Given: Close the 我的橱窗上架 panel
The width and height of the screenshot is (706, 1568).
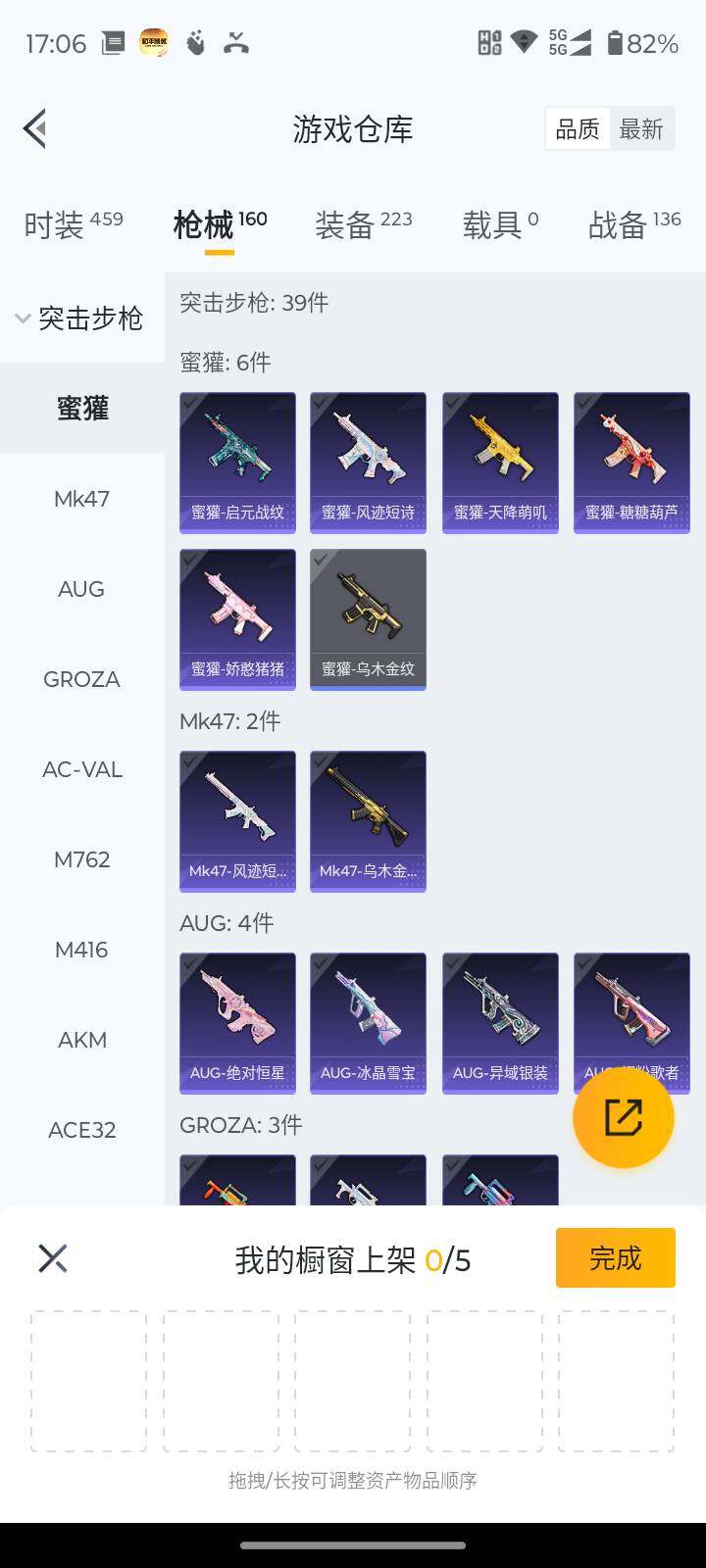Looking at the screenshot, I should 53,1258.
